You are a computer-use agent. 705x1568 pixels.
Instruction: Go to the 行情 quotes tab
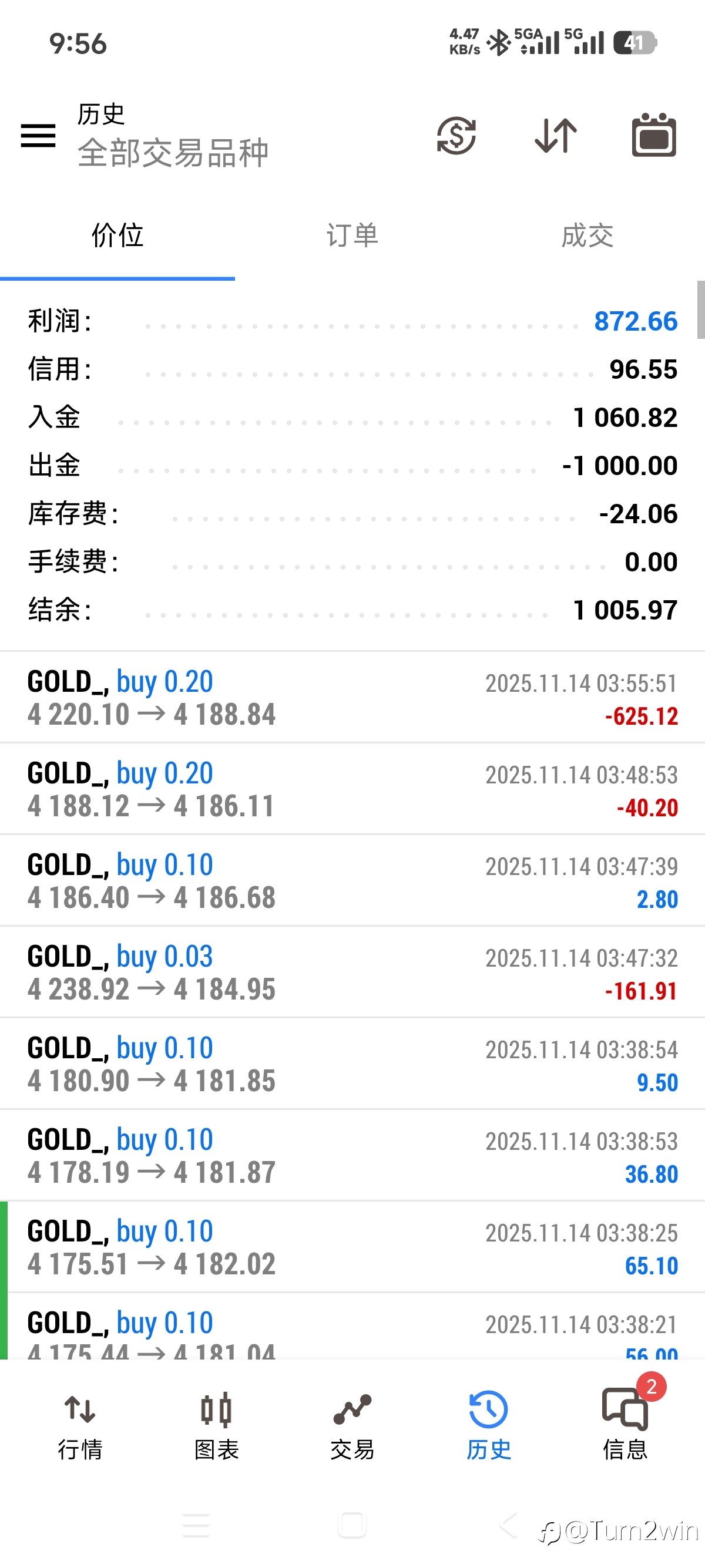(80, 1425)
